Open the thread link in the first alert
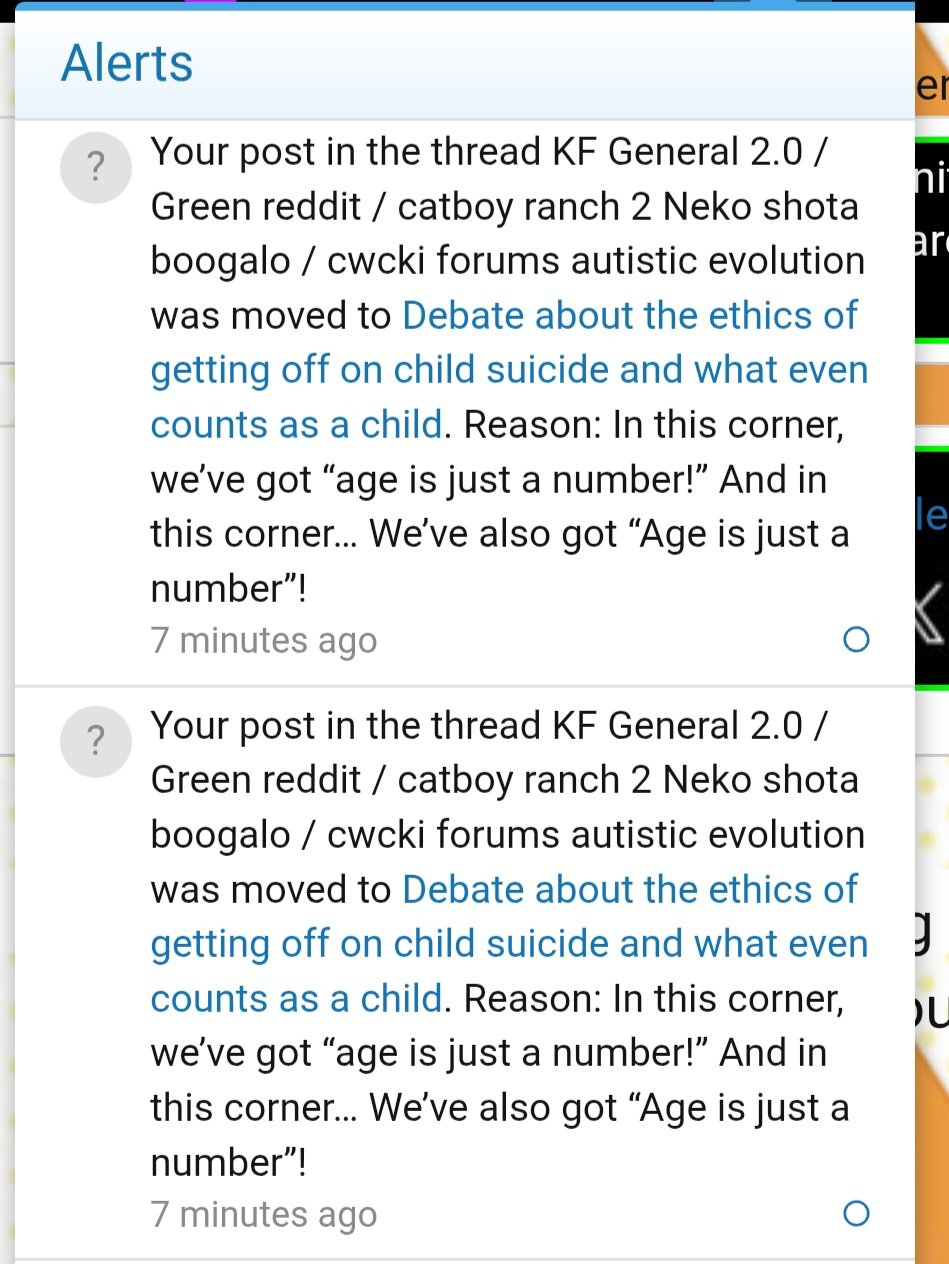The height and width of the screenshot is (1264, 949). (x=509, y=371)
